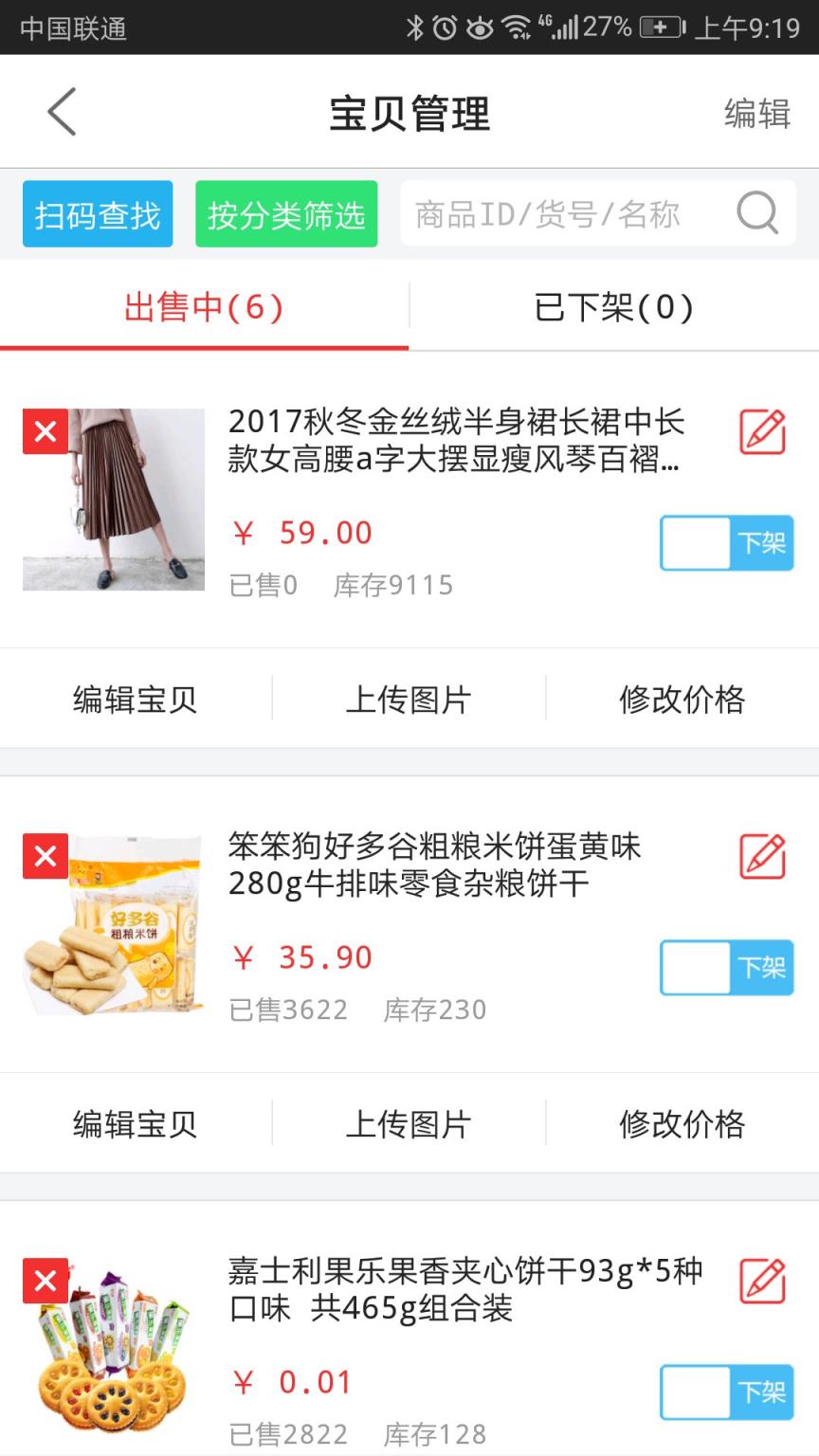The height and width of the screenshot is (1456, 819).
Task: Click the edit pencil icon for the rice cracker item
Action: [x=763, y=854]
